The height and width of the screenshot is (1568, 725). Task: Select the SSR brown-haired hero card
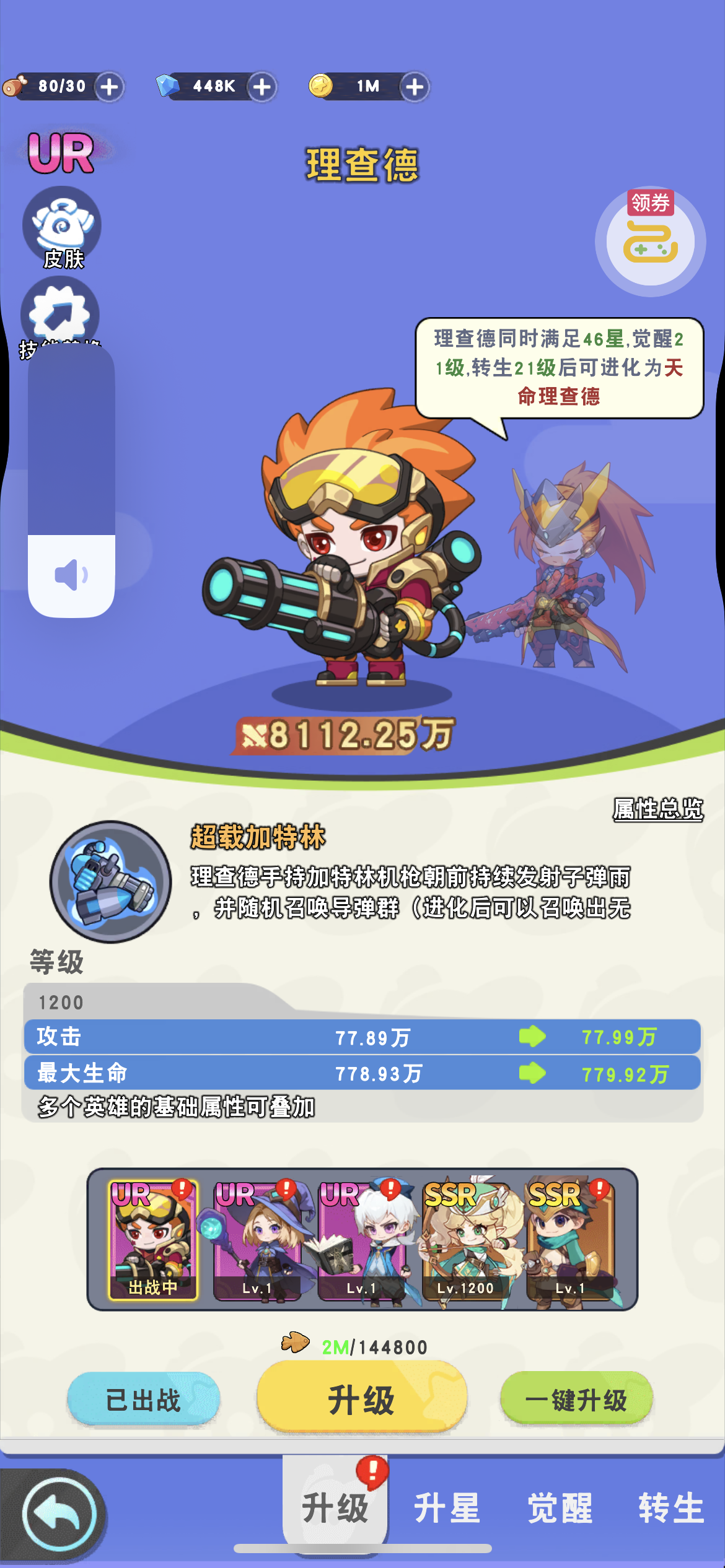569,1239
